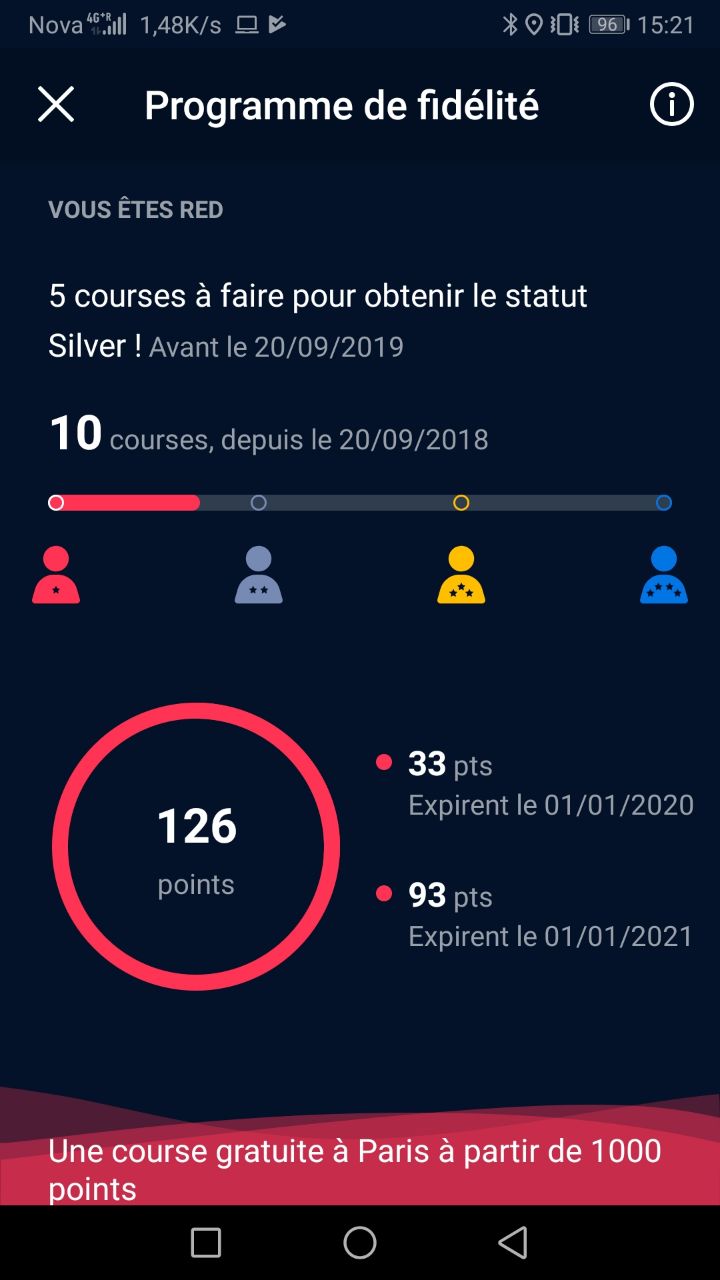Go back using the system navigation bar
This screenshot has height=1280, width=720.
(x=513, y=1242)
